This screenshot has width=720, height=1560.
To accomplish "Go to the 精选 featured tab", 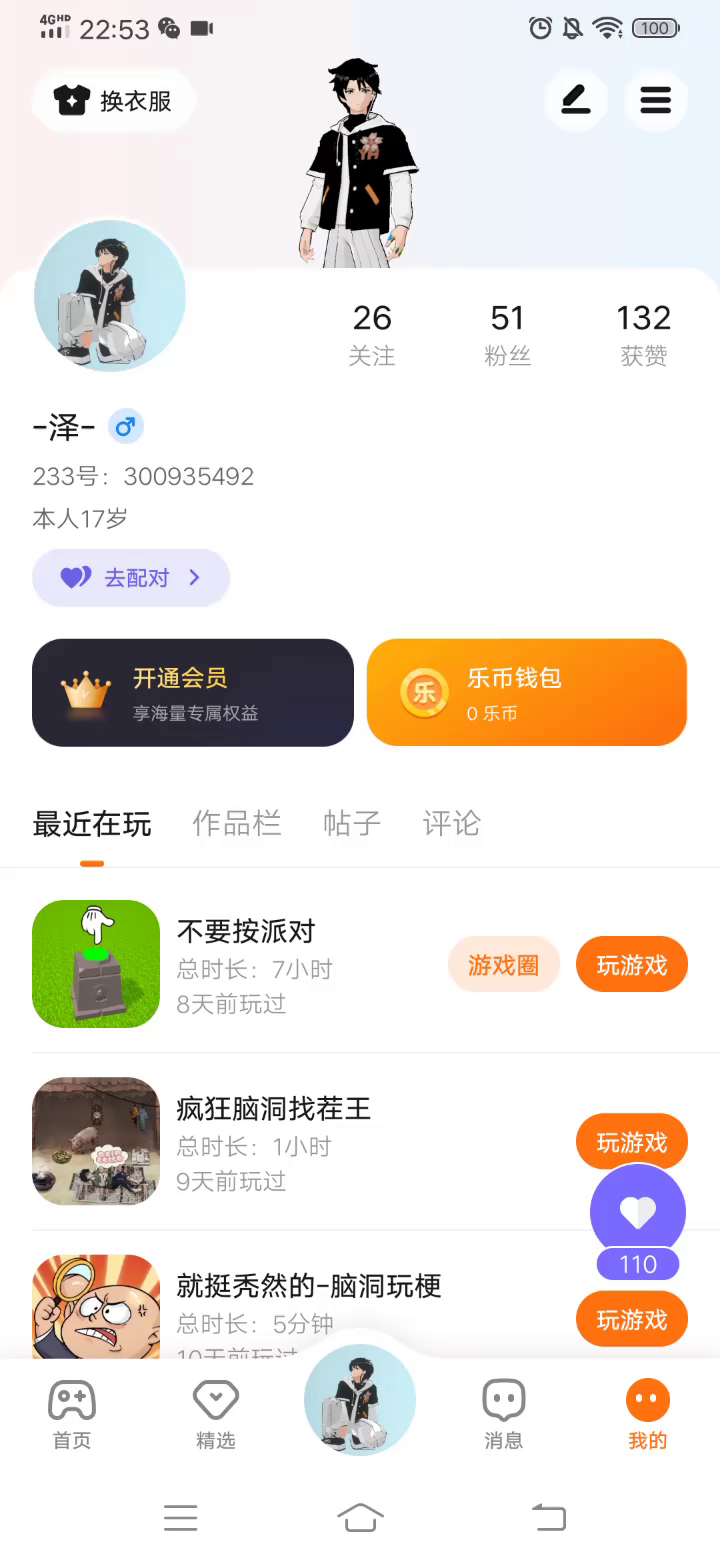I will [x=216, y=1413].
